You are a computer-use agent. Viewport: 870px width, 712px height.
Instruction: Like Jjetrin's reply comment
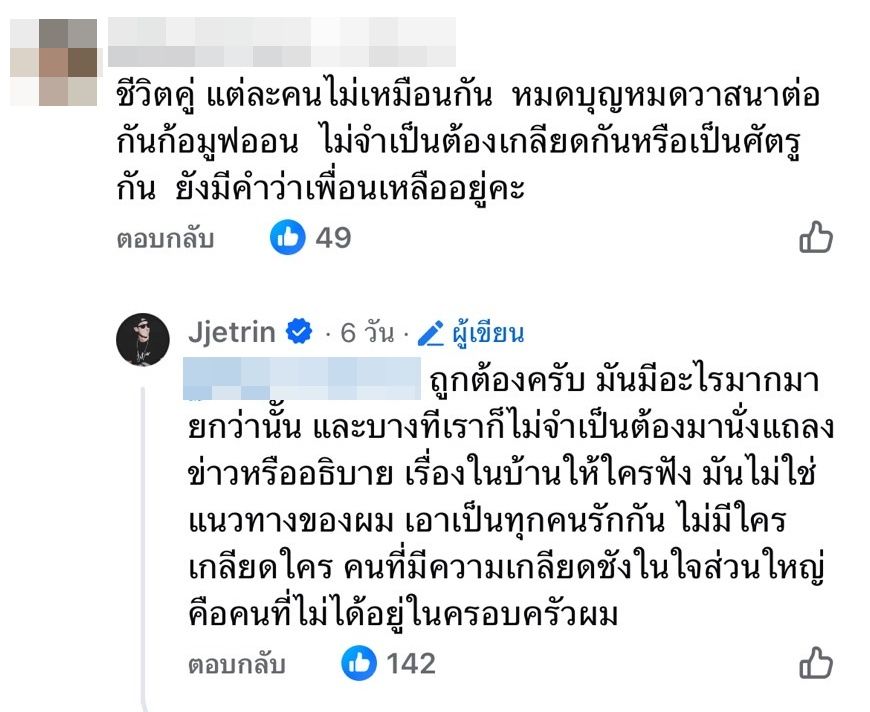point(815,663)
